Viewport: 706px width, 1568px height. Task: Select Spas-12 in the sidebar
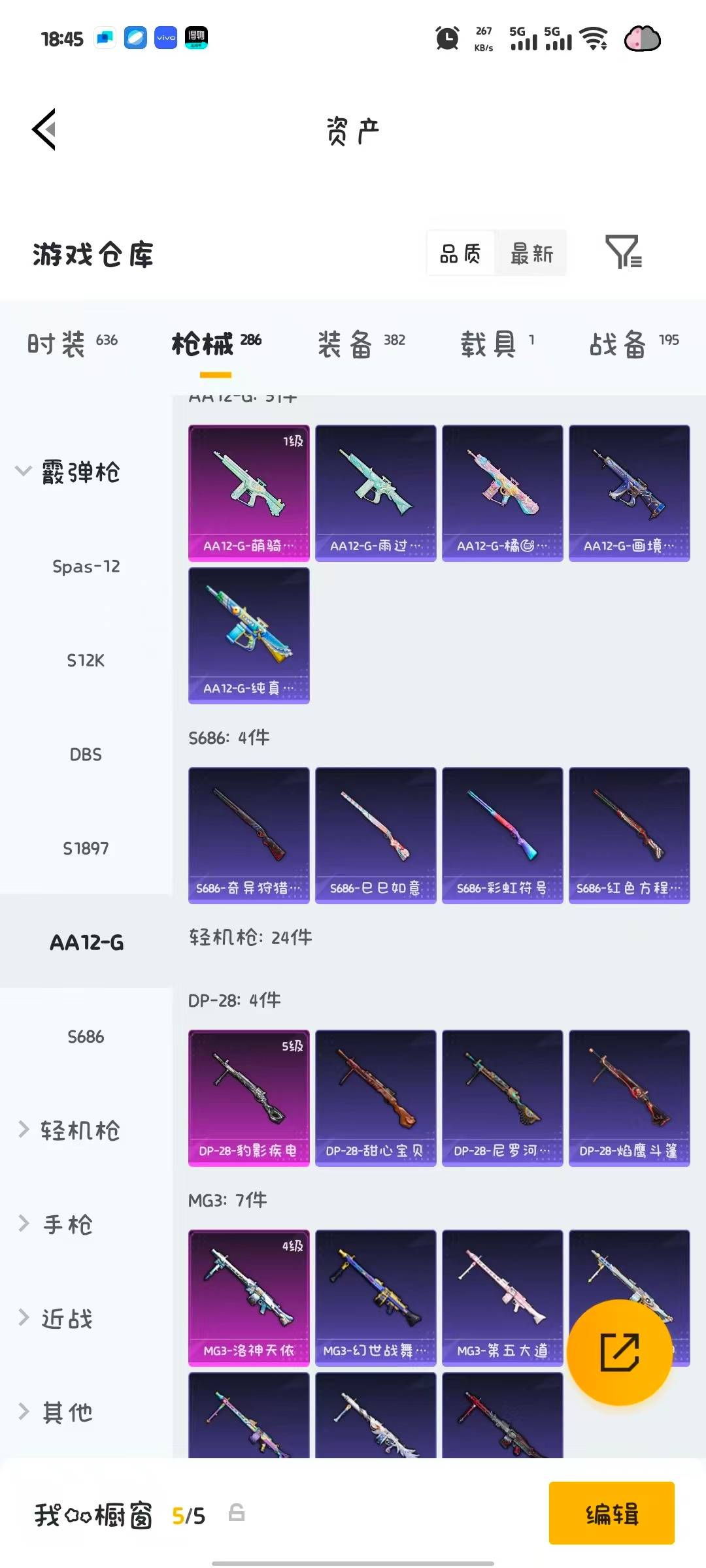point(86,566)
